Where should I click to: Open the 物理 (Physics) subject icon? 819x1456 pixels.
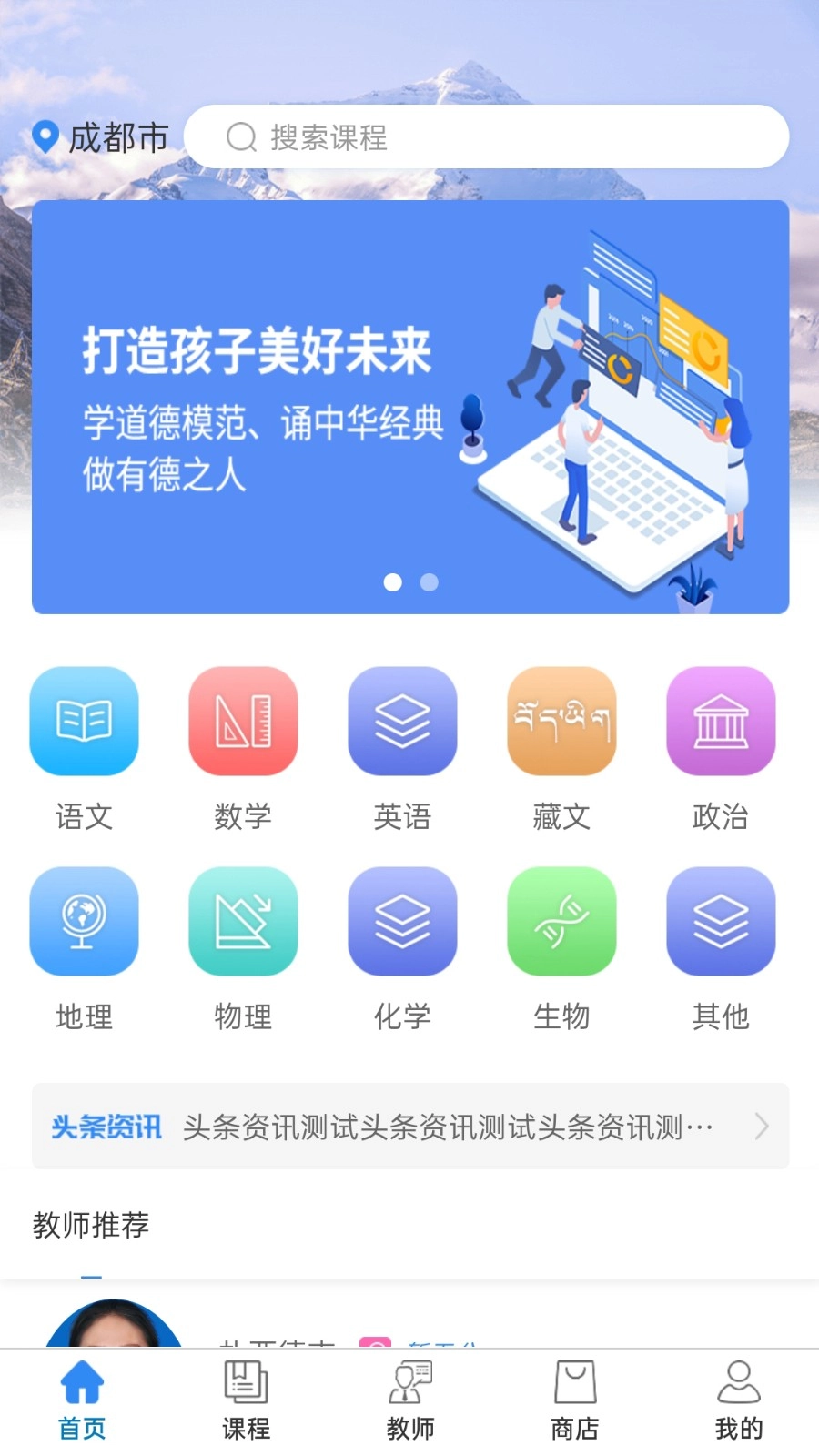pos(243,921)
